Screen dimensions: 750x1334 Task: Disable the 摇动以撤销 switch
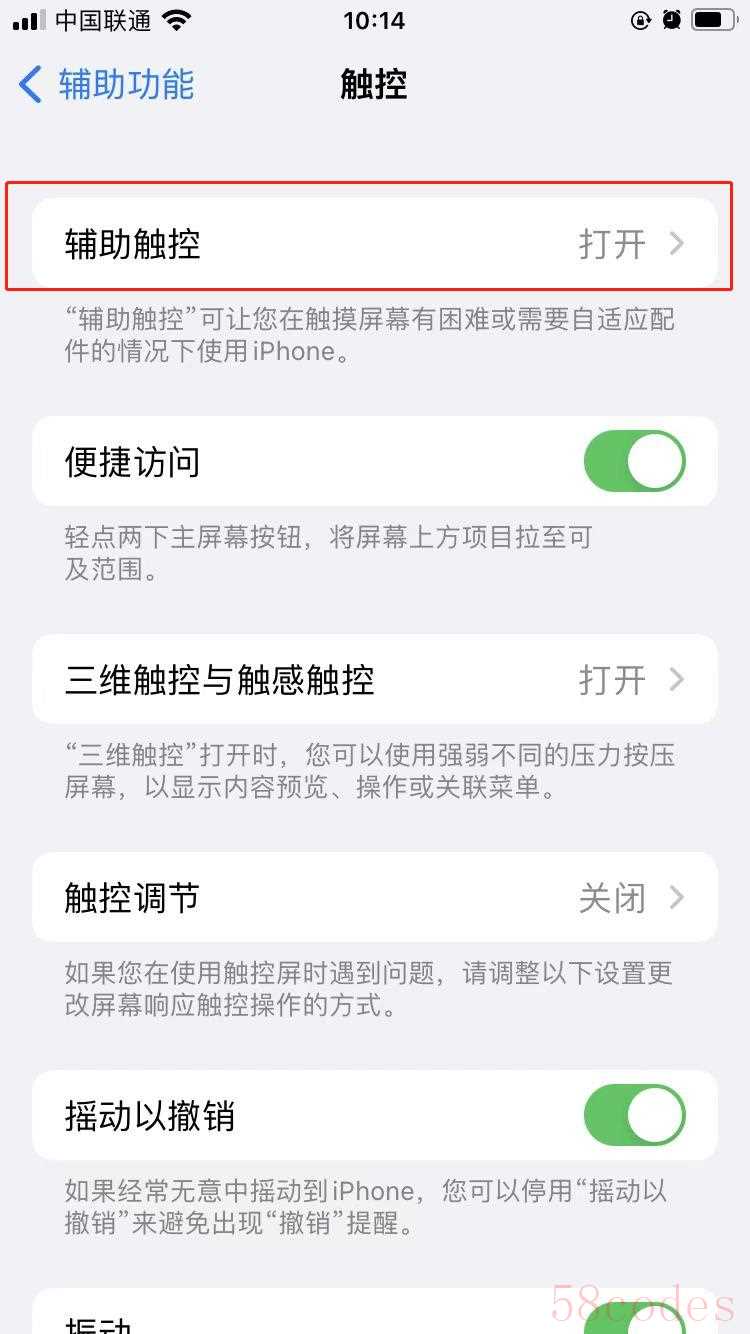click(x=635, y=1115)
